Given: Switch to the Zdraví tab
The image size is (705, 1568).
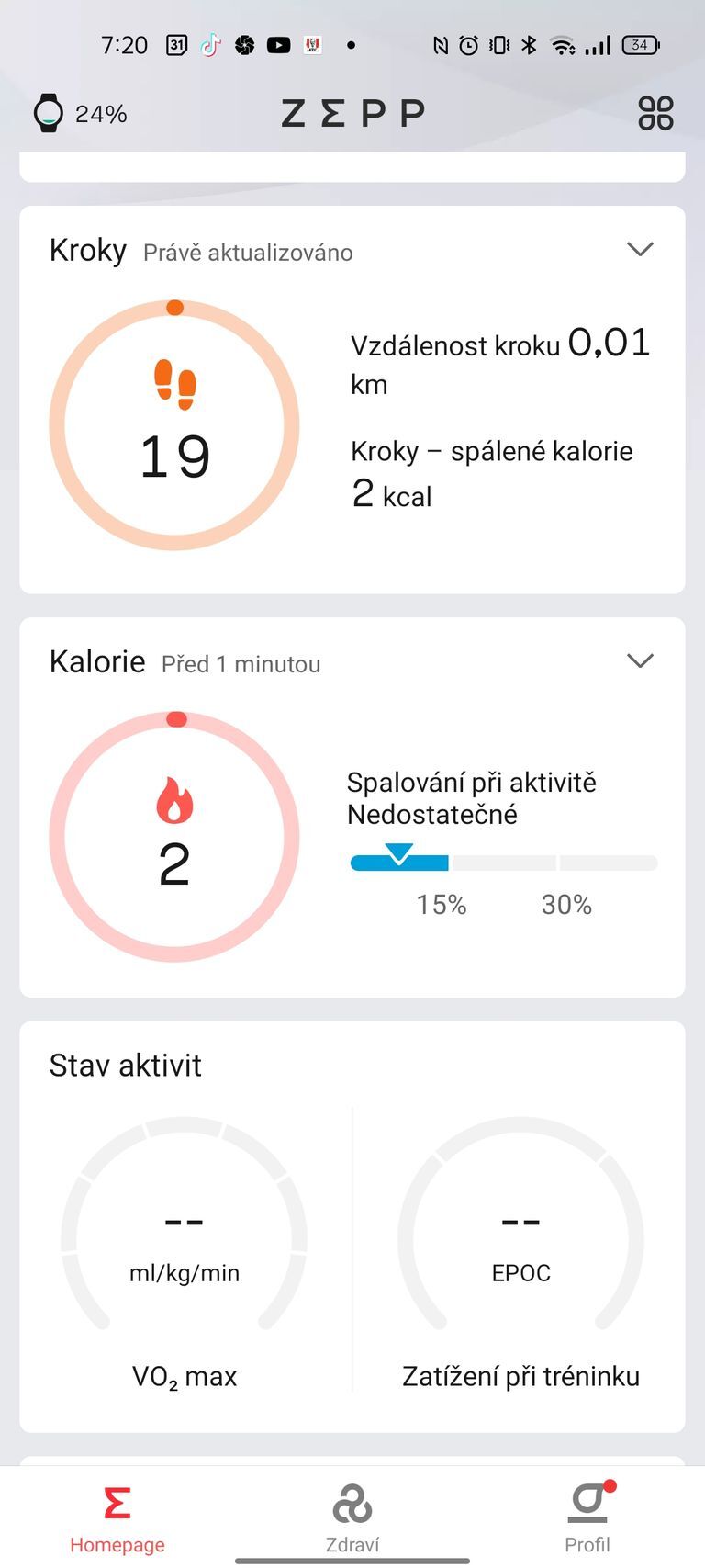Looking at the screenshot, I should pyautogui.click(x=352, y=1516).
